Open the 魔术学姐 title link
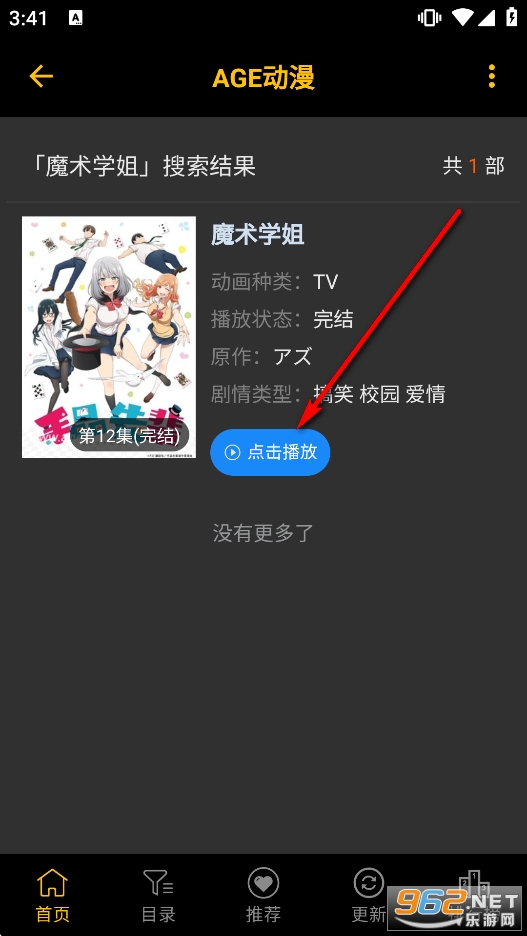 click(258, 235)
